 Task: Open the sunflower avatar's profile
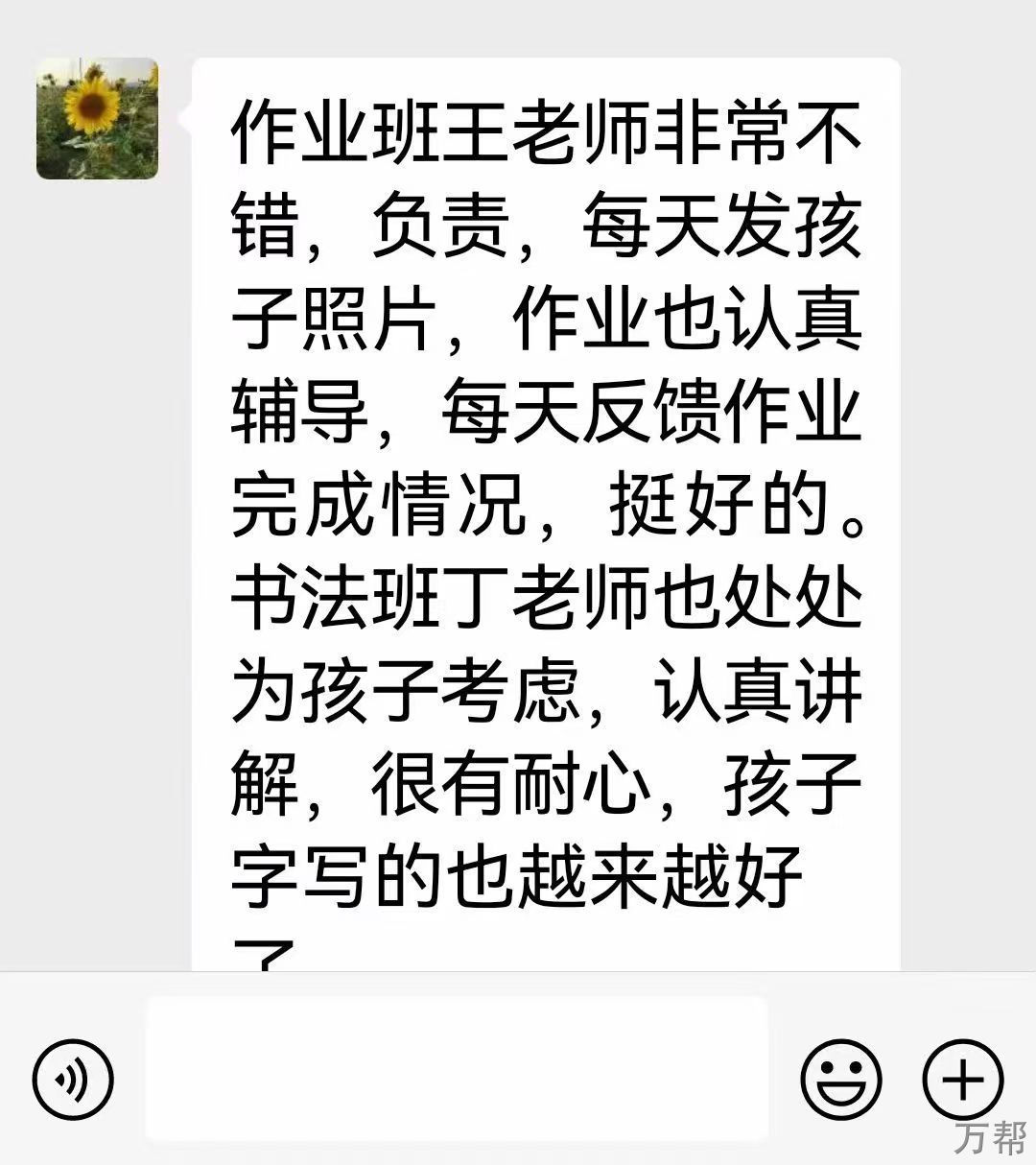pyautogui.click(x=97, y=119)
